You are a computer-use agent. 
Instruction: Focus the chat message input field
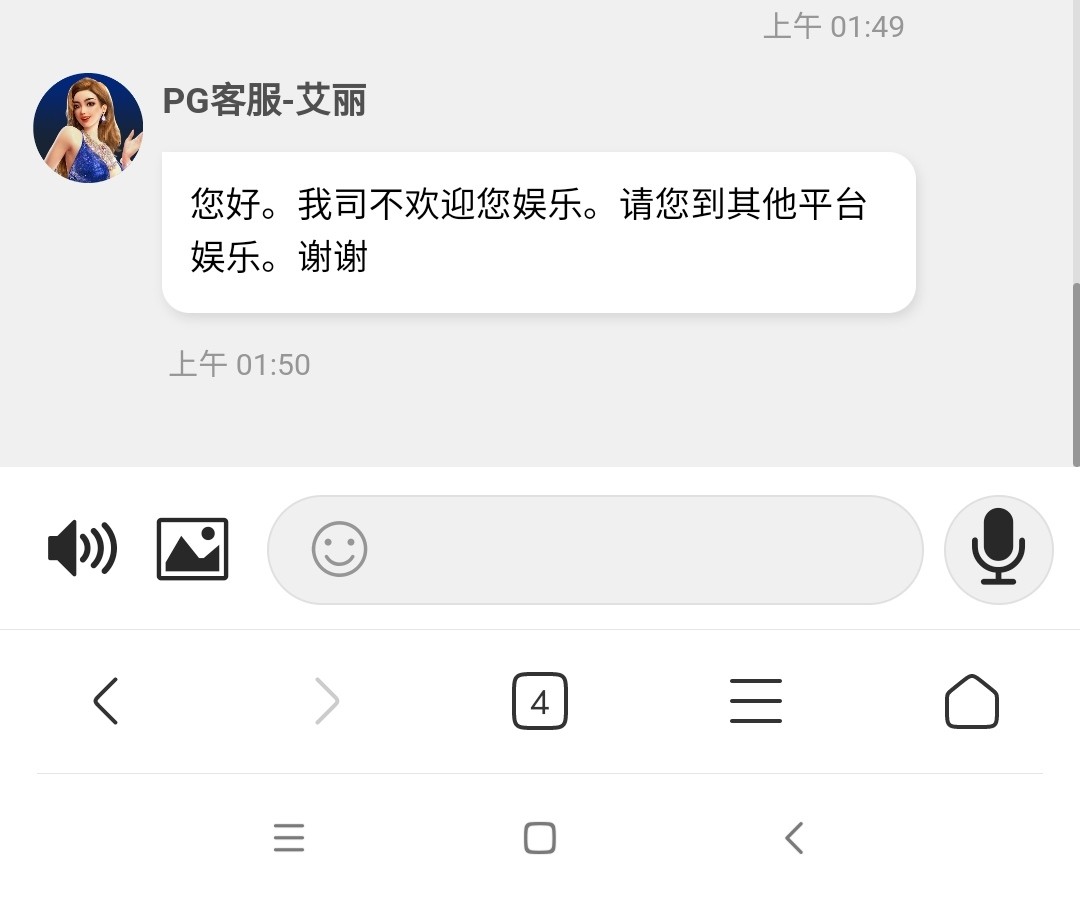(640, 549)
